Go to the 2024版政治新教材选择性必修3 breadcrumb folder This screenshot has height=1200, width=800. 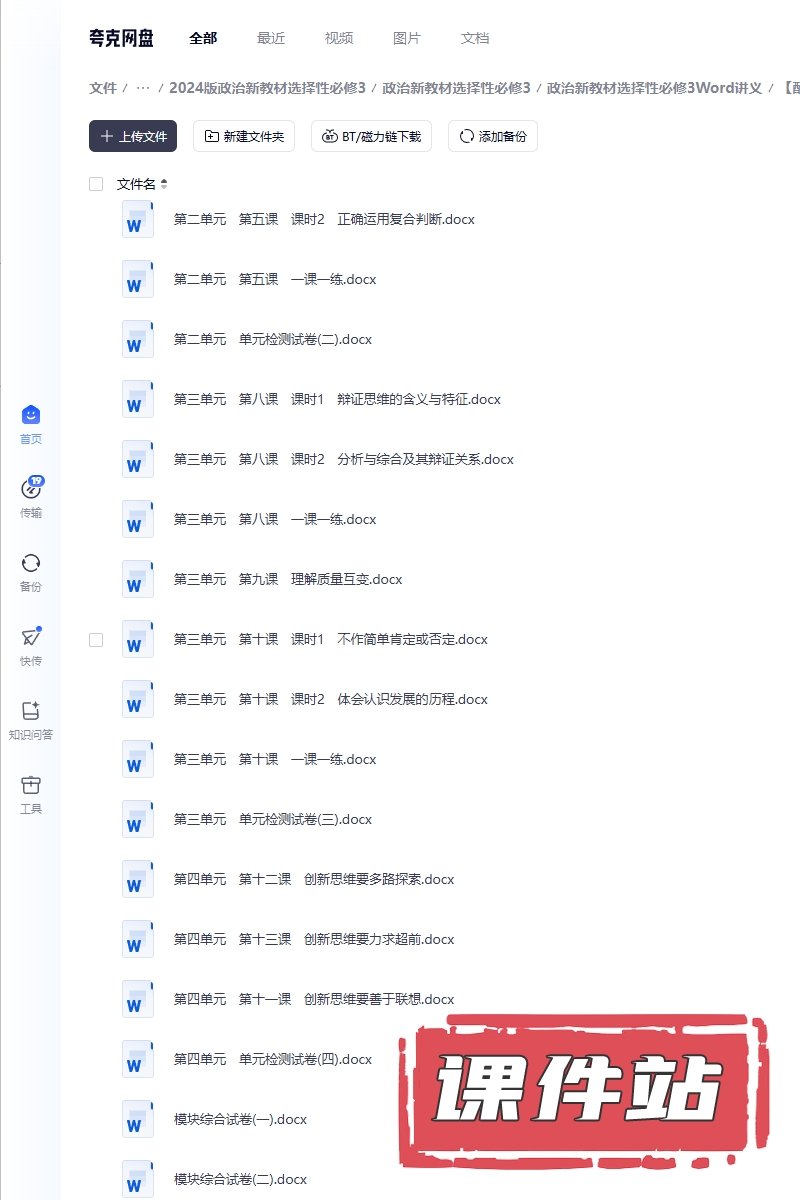(x=267, y=88)
